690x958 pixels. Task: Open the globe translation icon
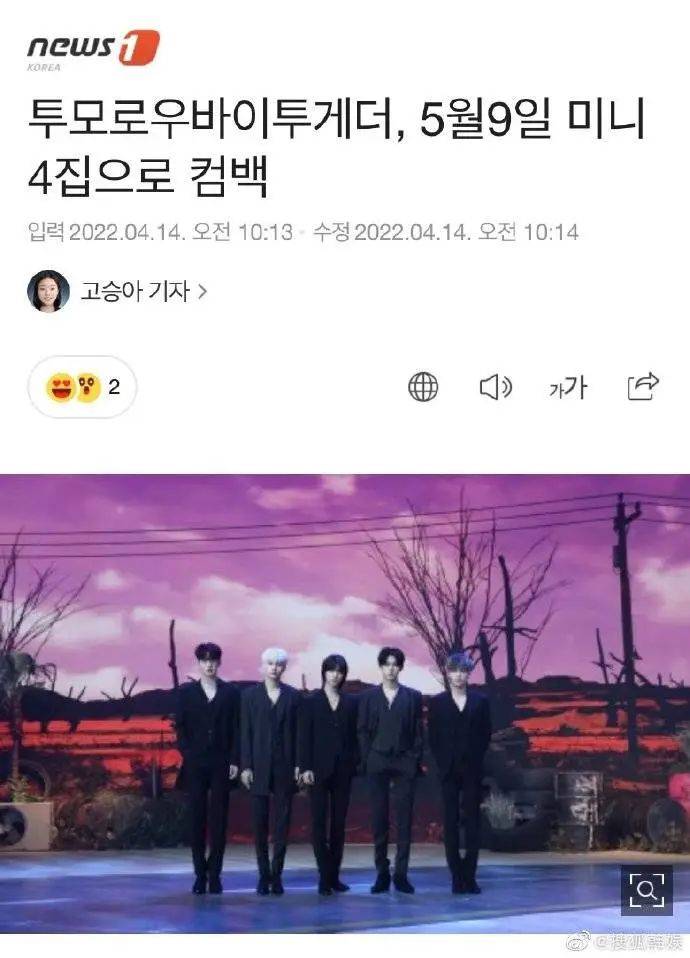click(x=423, y=387)
